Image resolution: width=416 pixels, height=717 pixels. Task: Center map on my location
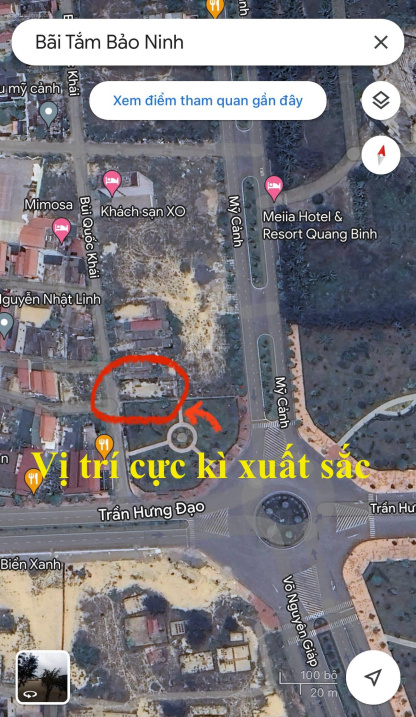[x=373, y=677]
